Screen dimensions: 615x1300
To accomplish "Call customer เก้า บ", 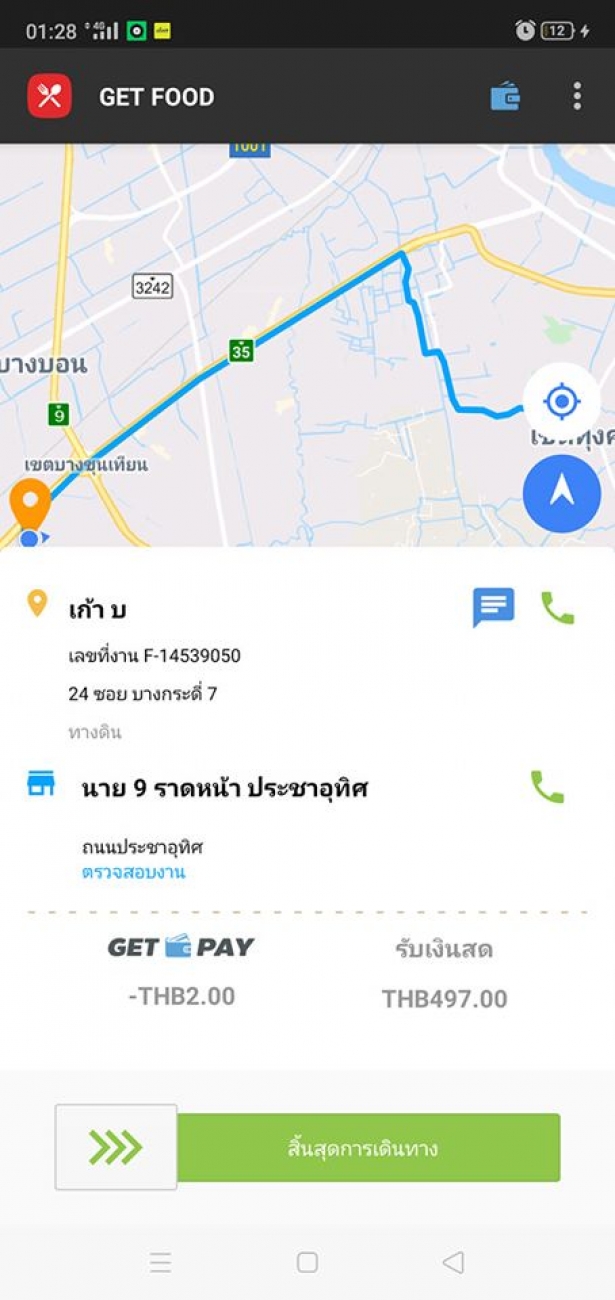I will [x=558, y=608].
